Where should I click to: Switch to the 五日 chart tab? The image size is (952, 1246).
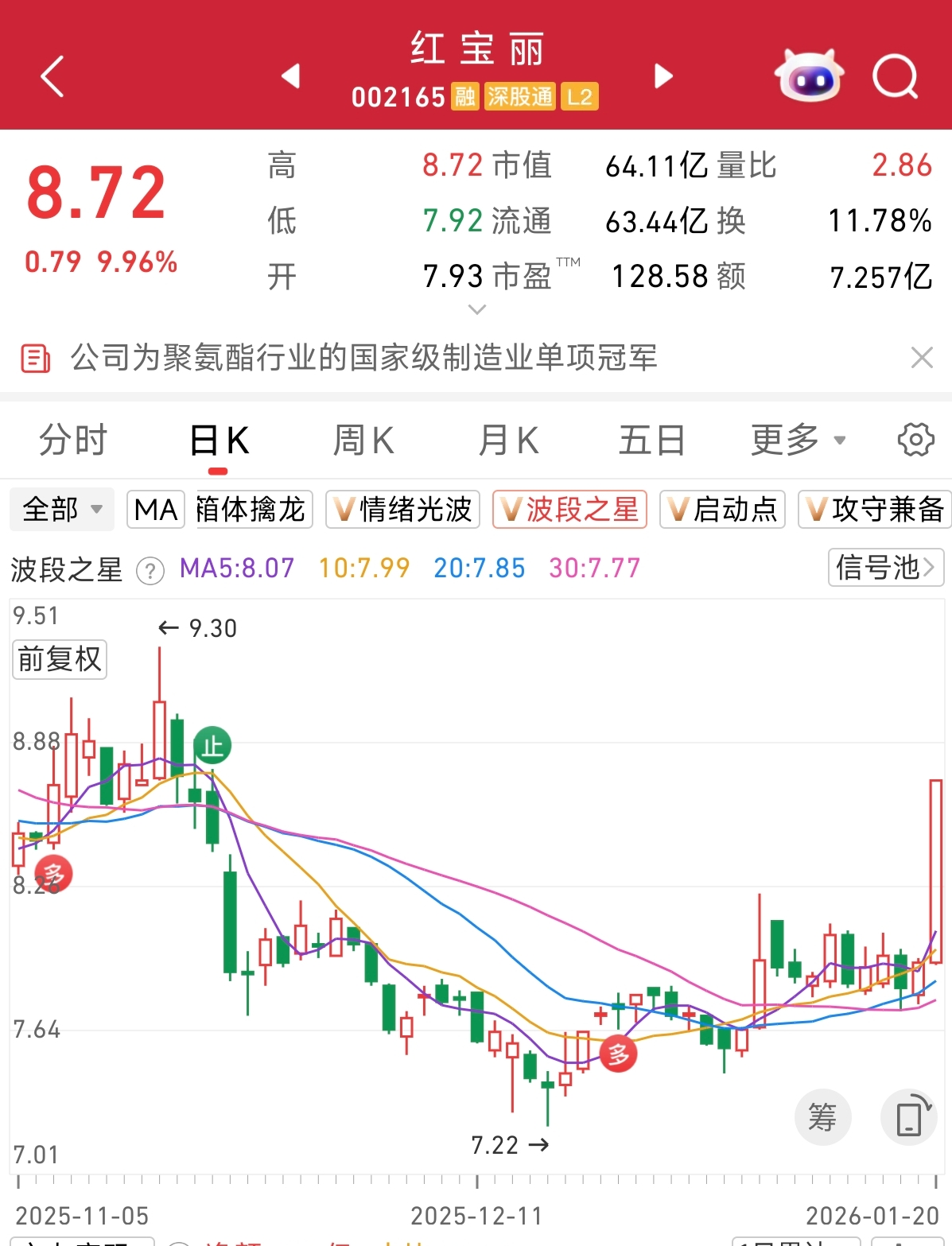click(x=651, y=440)
